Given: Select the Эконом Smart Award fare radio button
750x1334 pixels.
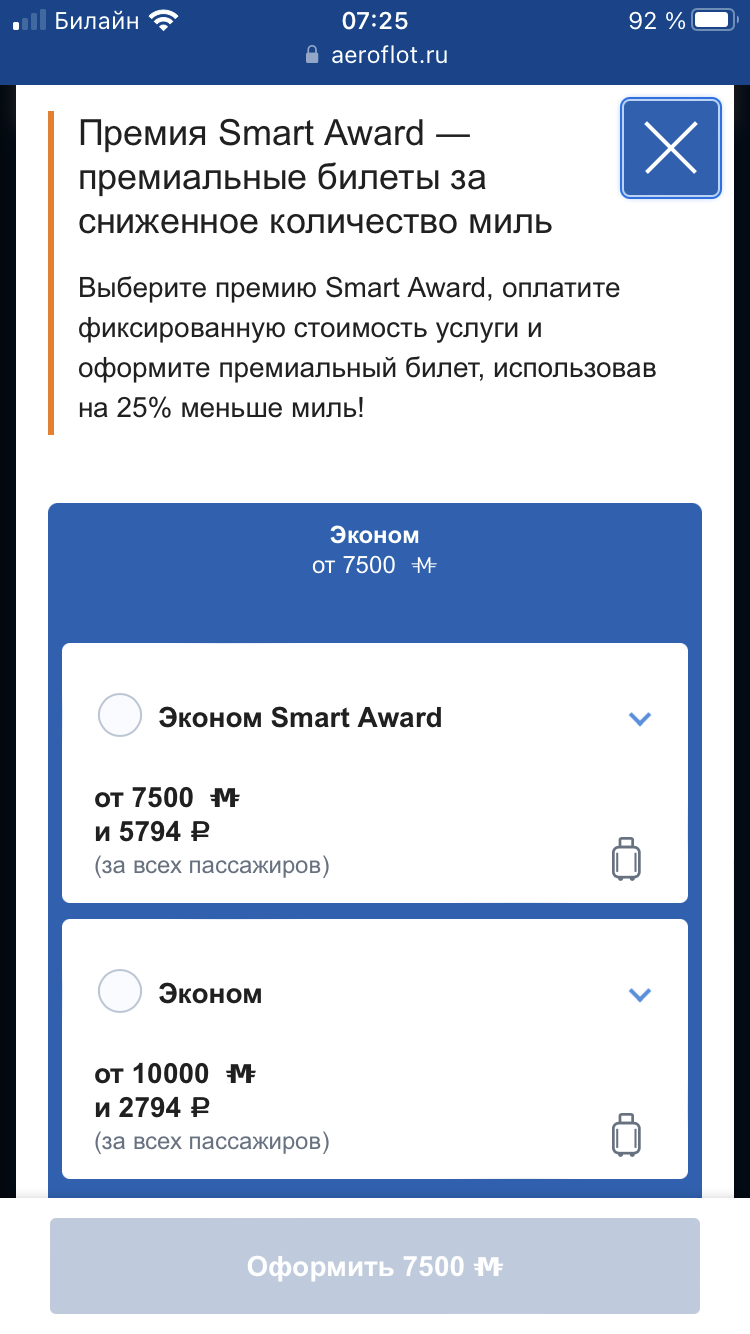Looking at the screenshot, I should point(120,717).
